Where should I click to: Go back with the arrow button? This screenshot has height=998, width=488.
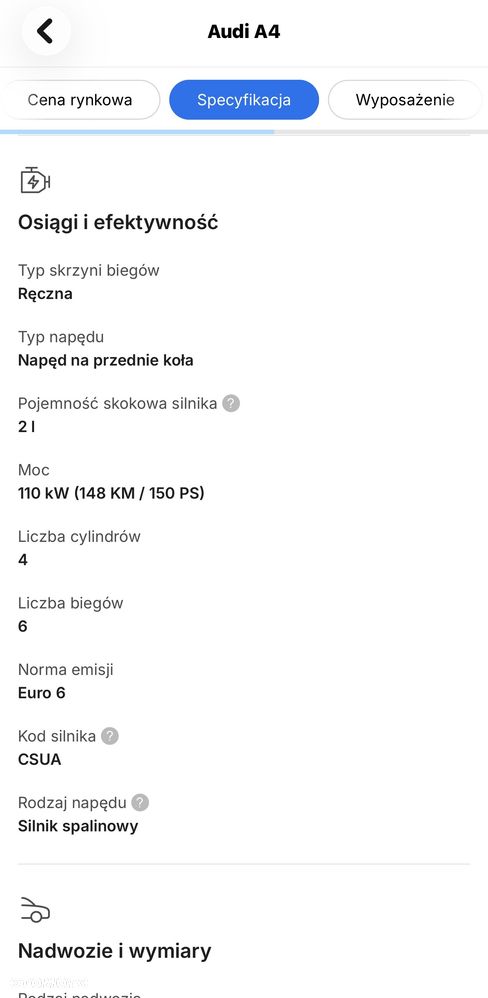pos(45,31)
